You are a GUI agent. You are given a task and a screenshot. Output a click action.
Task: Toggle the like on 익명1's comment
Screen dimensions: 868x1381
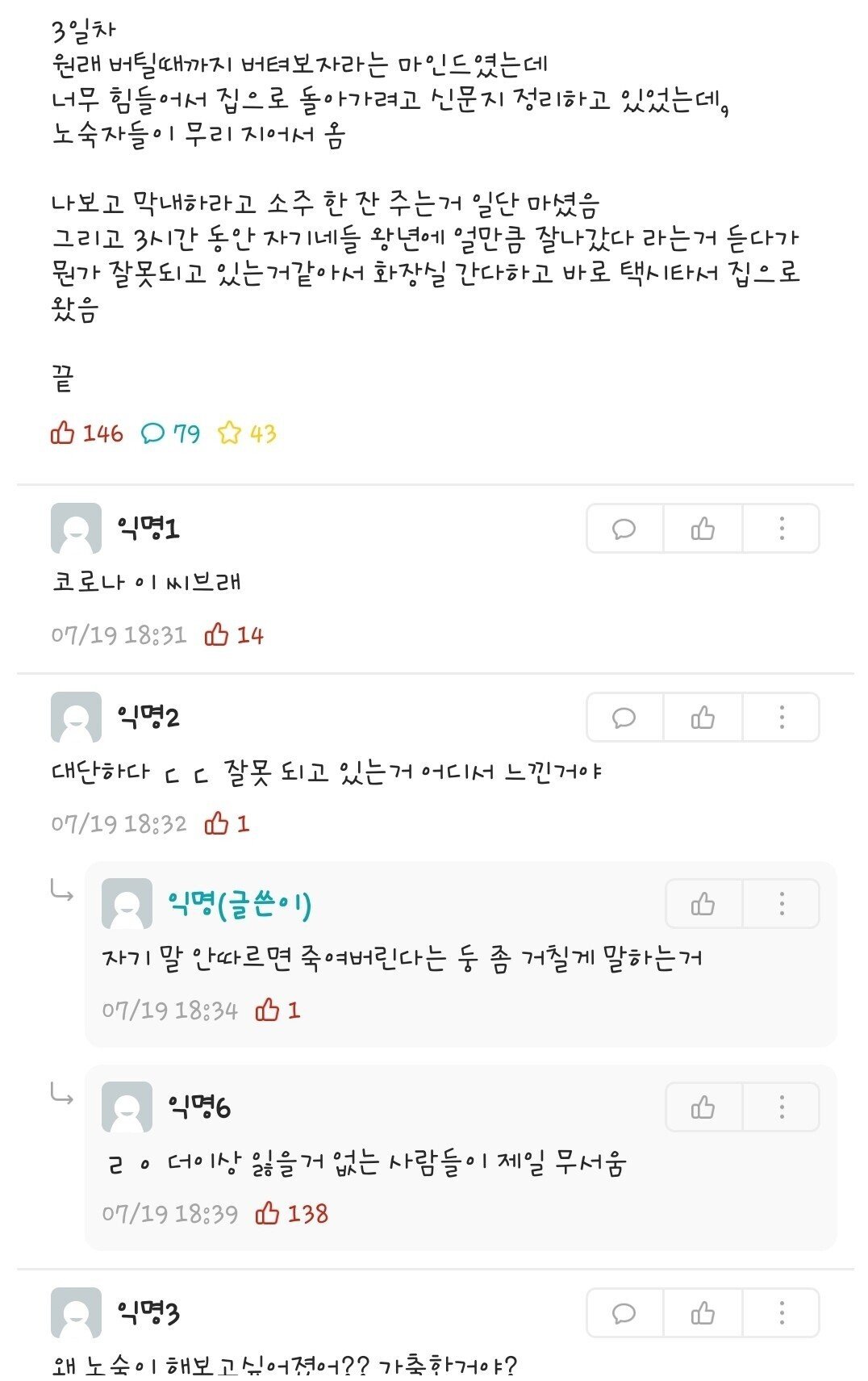703,529
